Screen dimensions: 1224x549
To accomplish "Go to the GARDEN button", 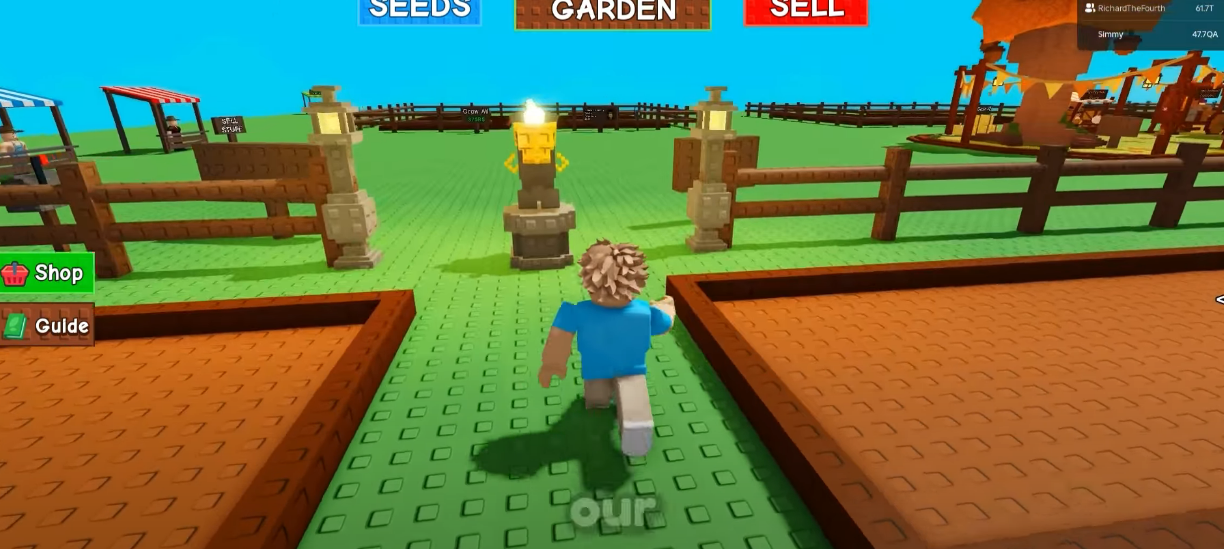I will (612, 12).
